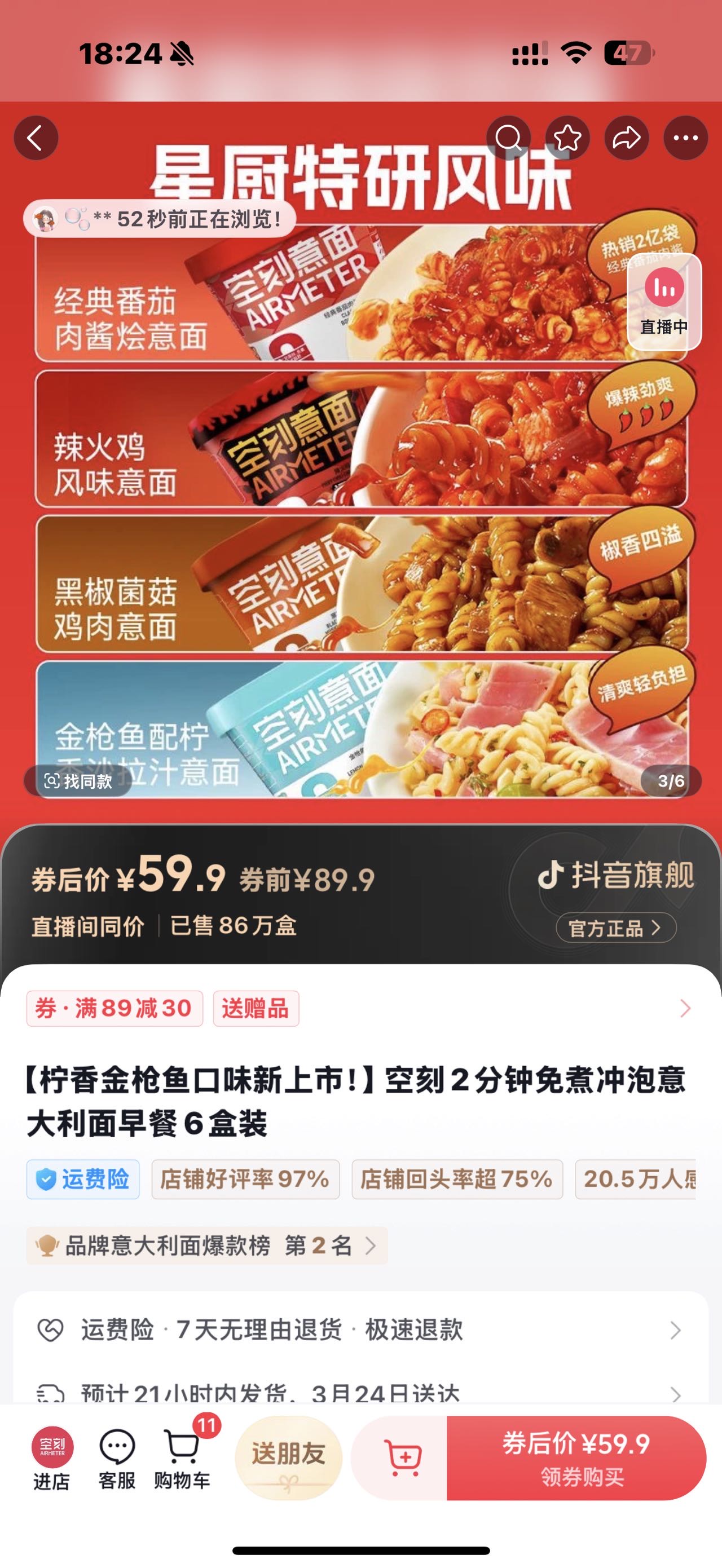Tap the 送赠品 tag
The image size is (722, 1568).
tap(256, 1009)
